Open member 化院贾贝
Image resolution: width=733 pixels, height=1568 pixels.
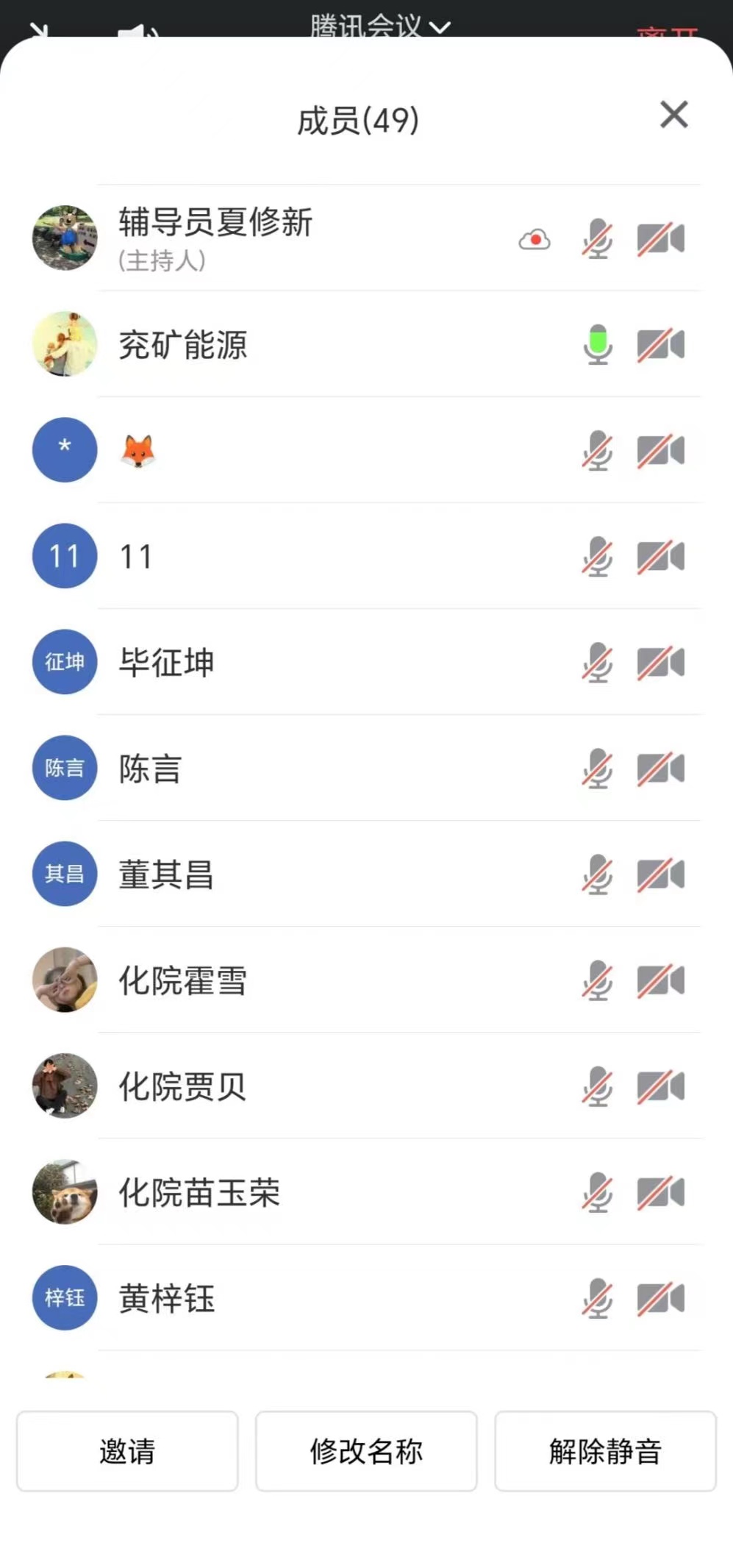point(183,1086)
